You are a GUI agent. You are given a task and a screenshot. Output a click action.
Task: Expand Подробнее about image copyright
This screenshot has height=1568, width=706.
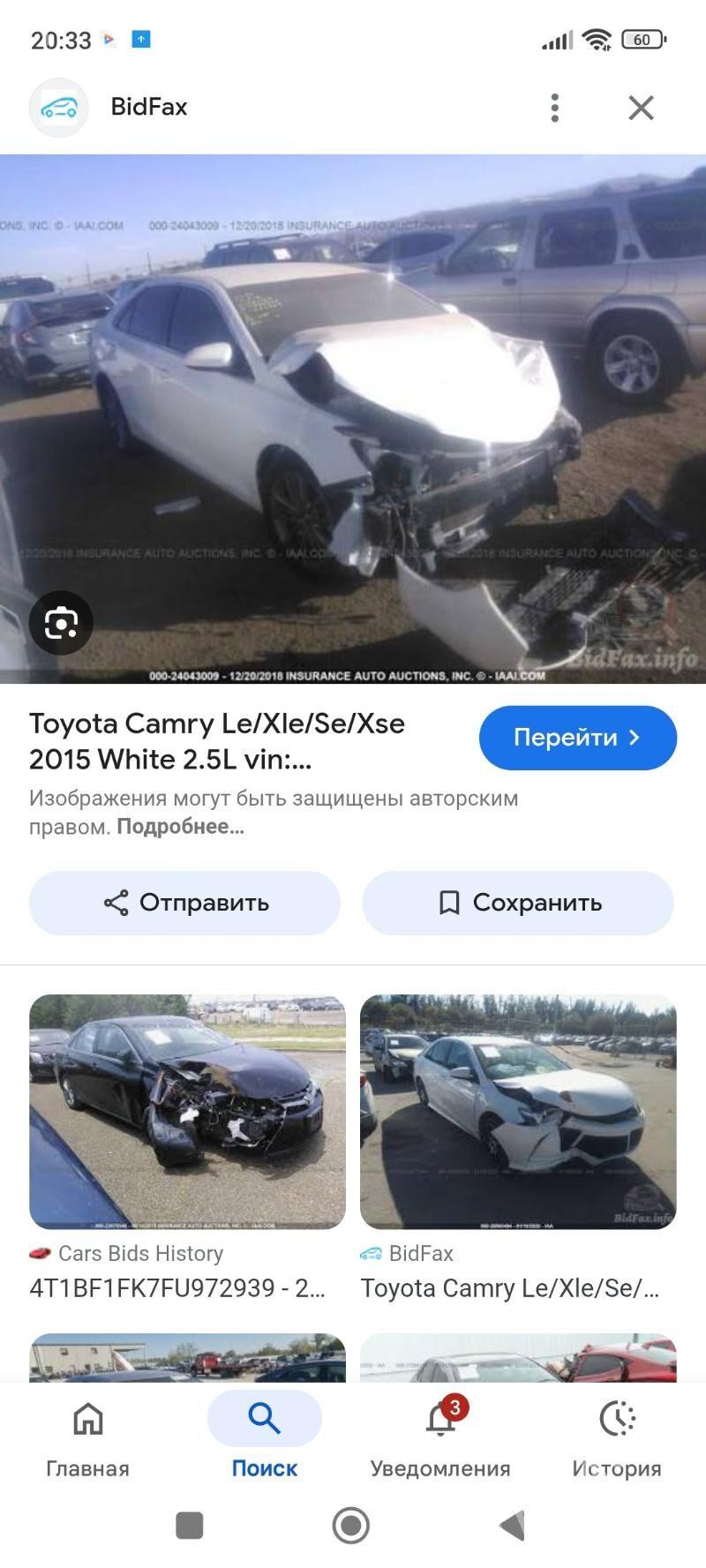pos(179,827)
